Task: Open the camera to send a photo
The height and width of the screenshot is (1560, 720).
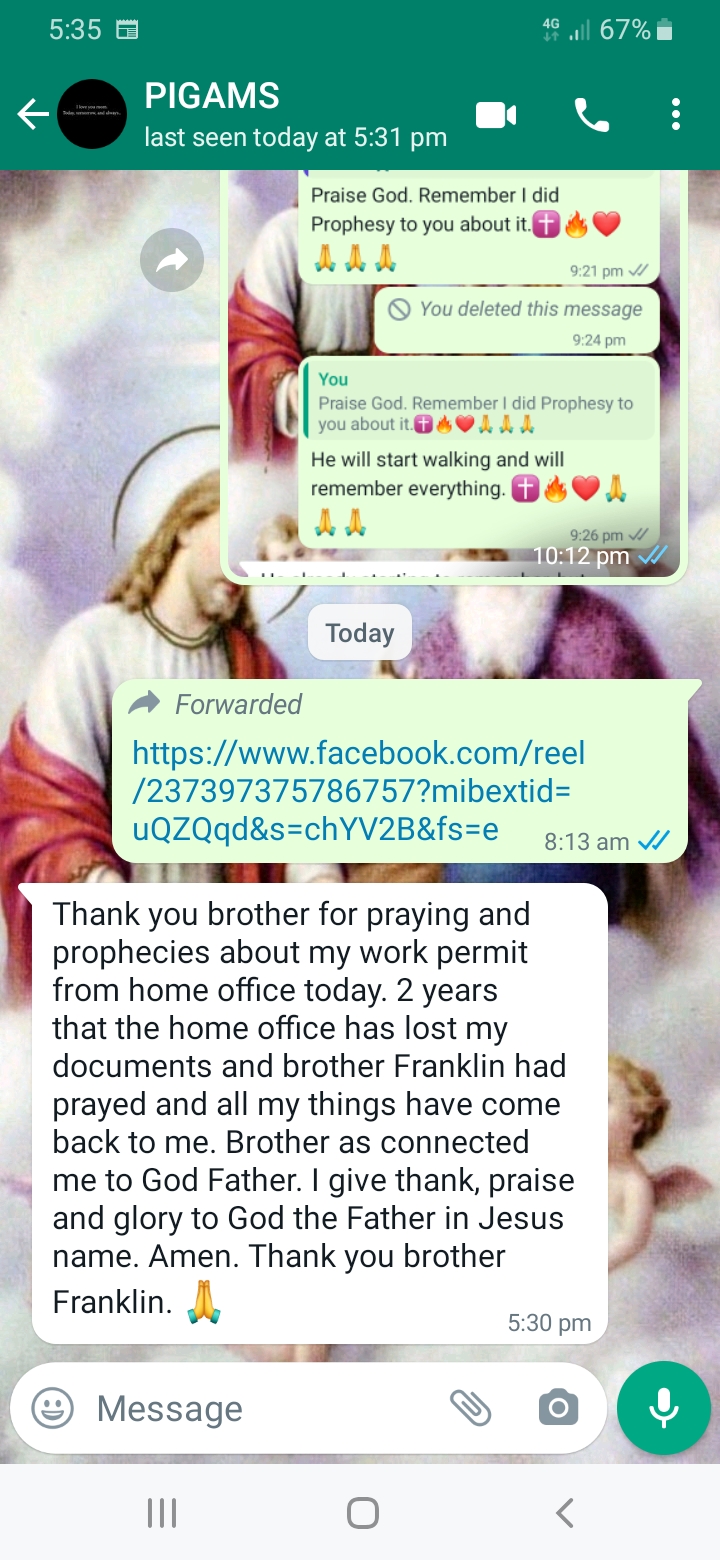Action: (x=558, y=1408)
